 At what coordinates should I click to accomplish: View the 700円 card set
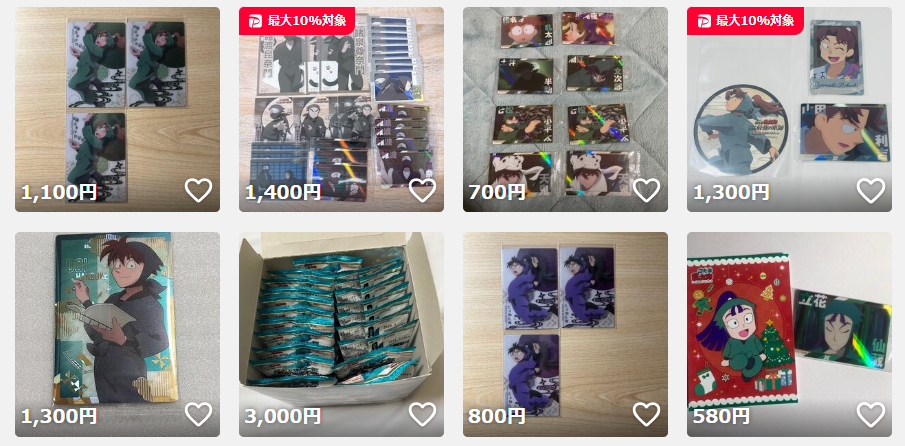pos(565,100)
